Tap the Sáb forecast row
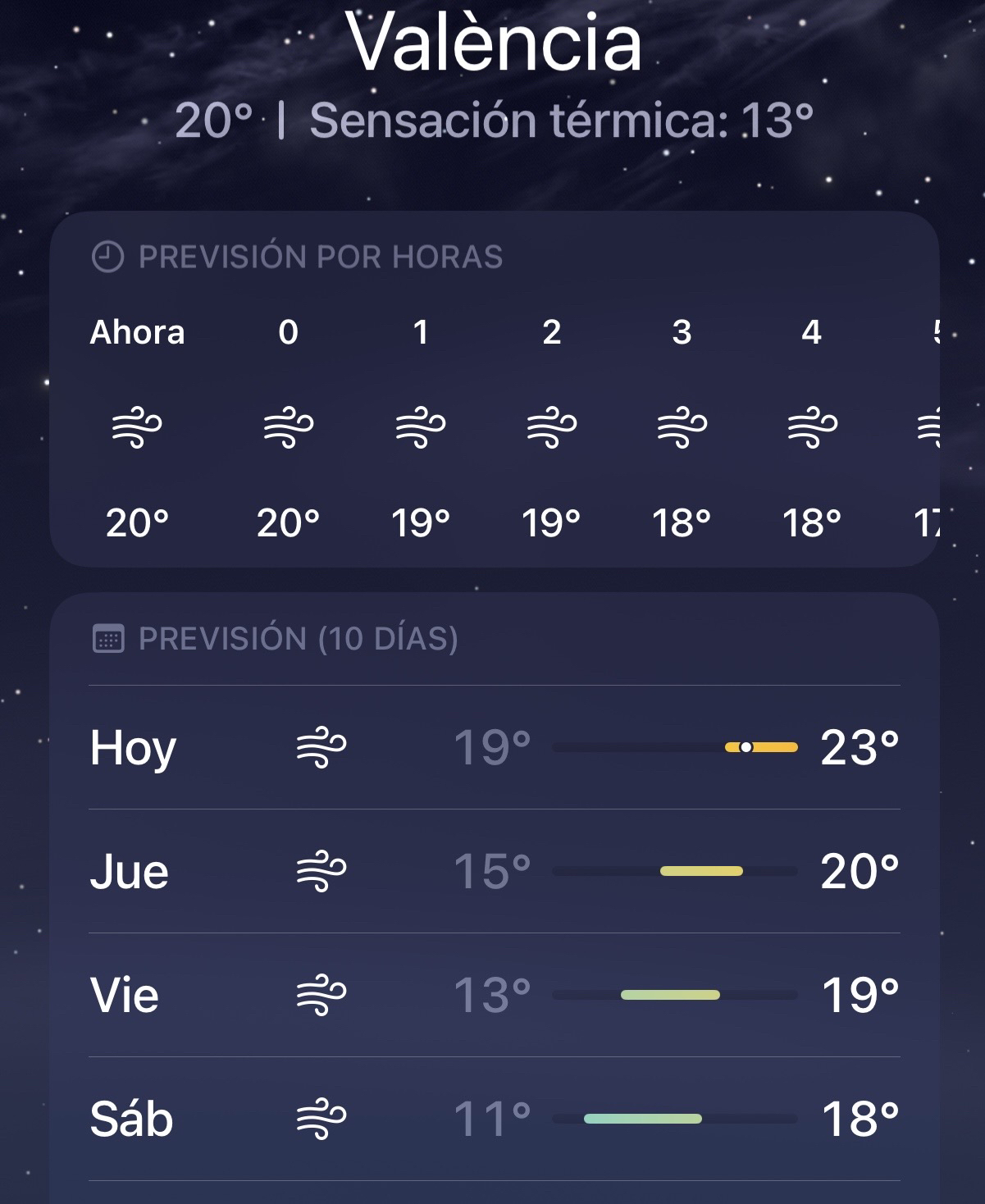The width and height of the screenshot is (985, 1204). coord(494,1119)
